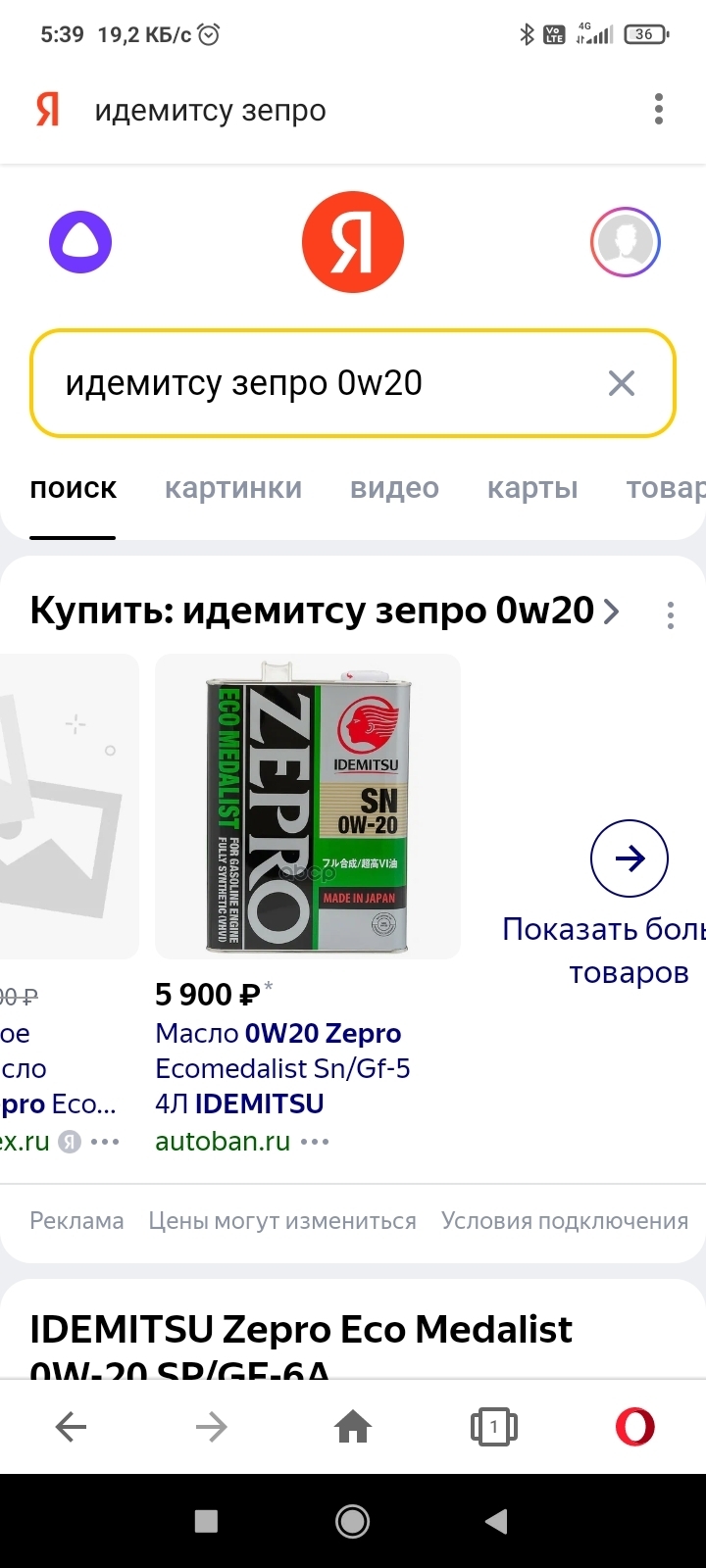Open the Купить: идемитсу зепро 0w20 section

tap(324, 611)
